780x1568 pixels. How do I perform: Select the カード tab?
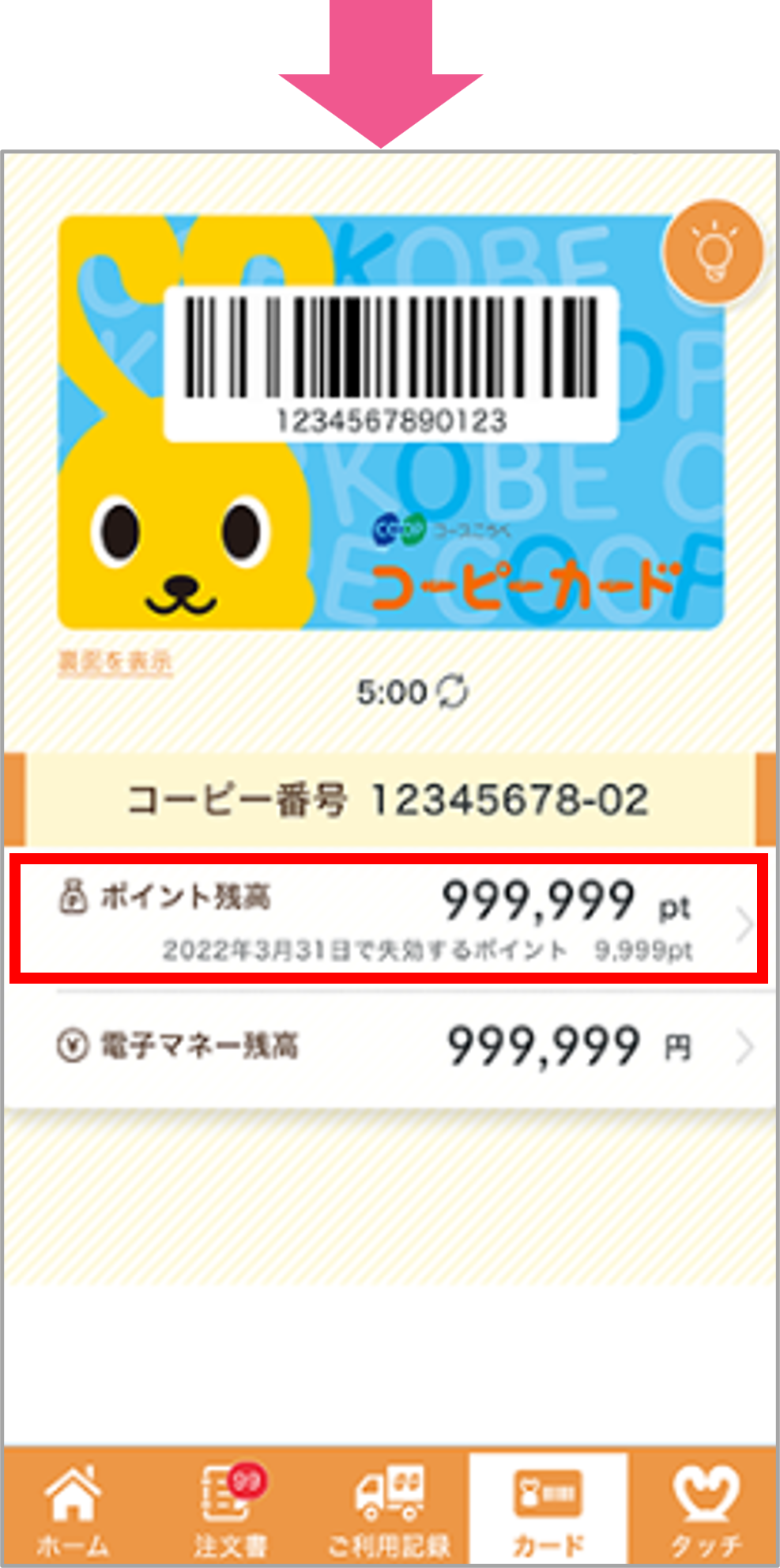pos(548,1507)
